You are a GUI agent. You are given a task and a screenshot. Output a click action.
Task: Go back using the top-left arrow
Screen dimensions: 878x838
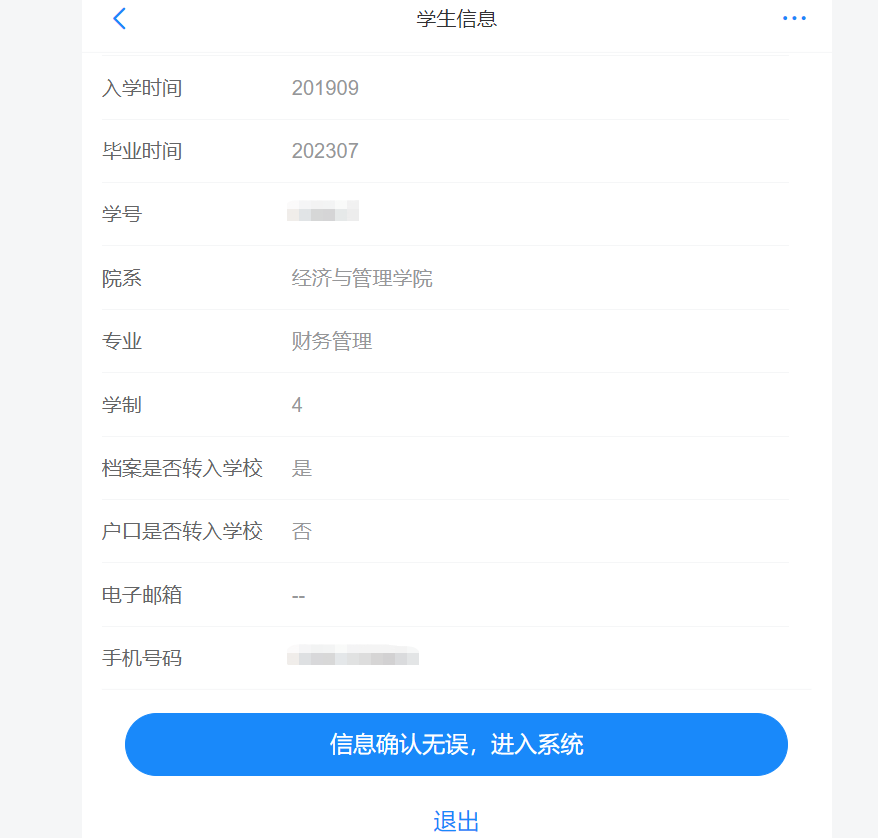coord(119,18)
